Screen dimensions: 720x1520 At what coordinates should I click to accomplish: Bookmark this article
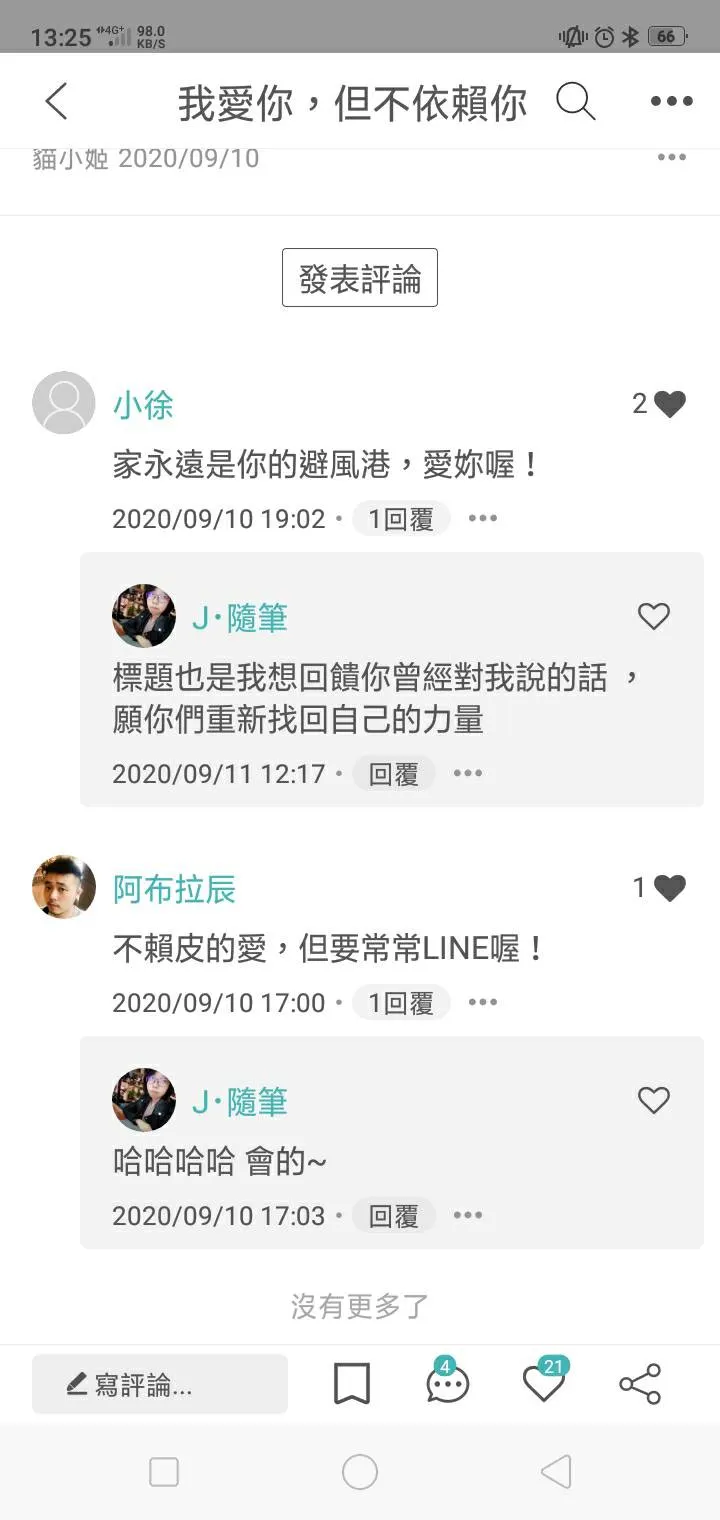(x=351, y=1383)
